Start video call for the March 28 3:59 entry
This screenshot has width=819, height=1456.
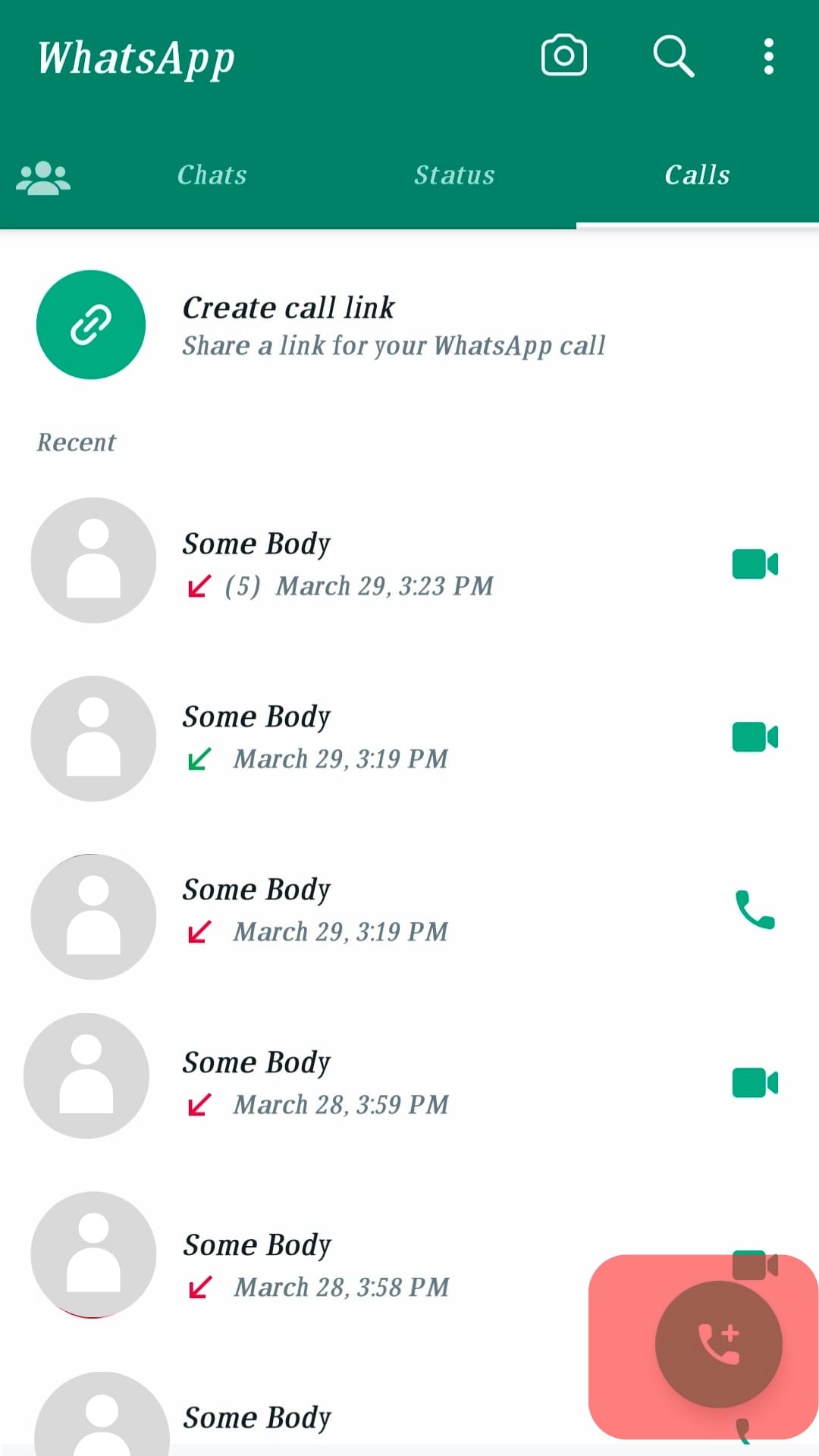point(754,1083)
